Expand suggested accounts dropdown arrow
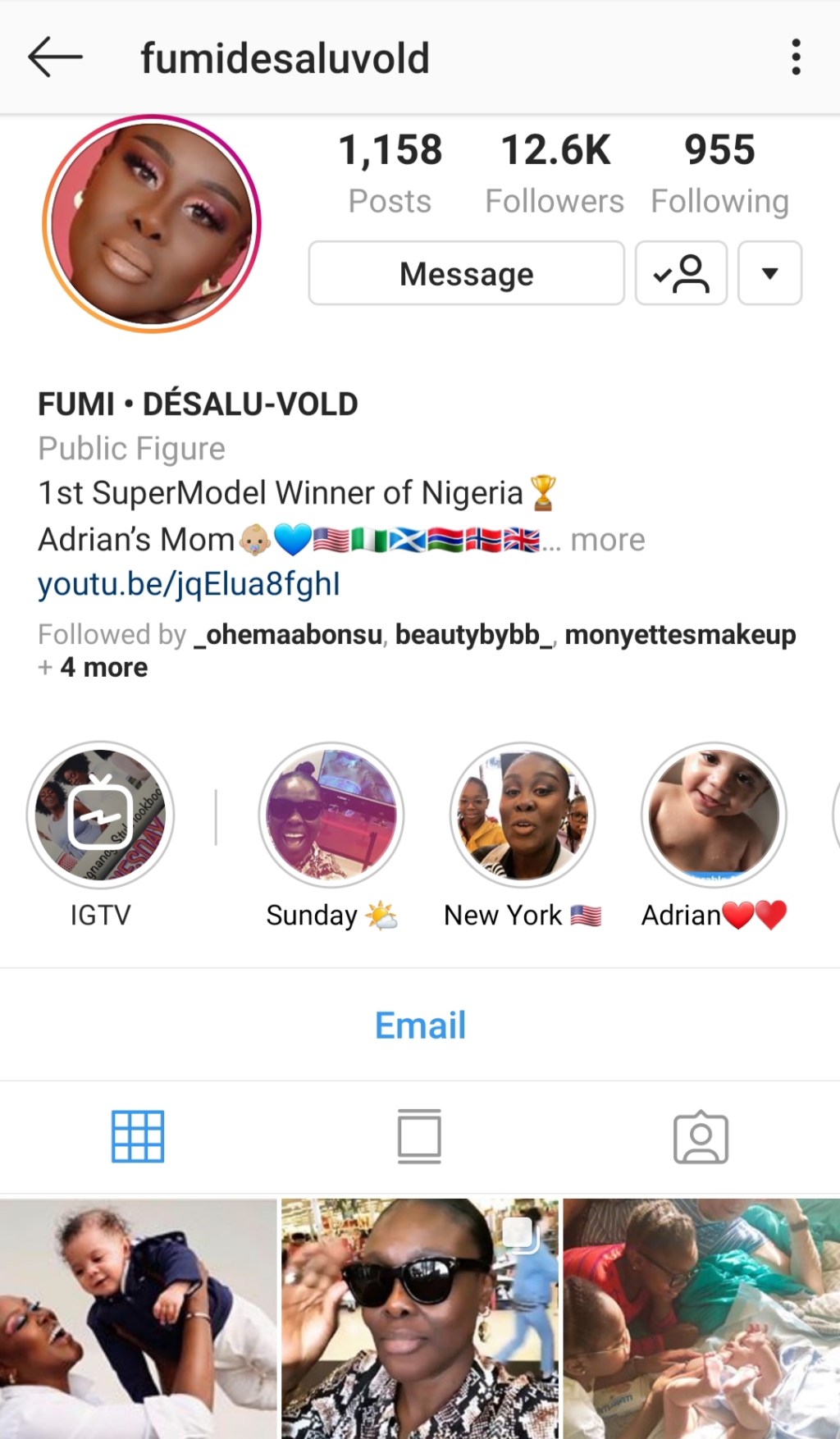This screenshot has height=1439, width=840. click(769, 273)
